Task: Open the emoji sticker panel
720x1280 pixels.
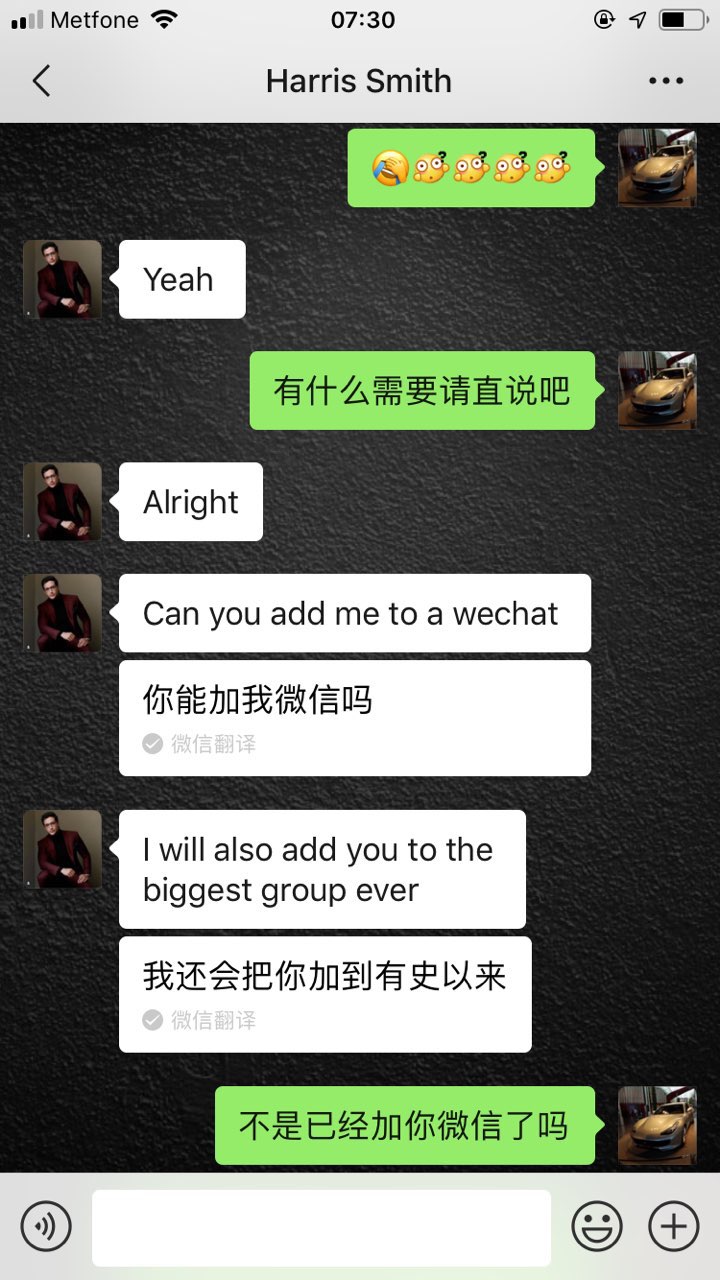Action: point(597,1226)
